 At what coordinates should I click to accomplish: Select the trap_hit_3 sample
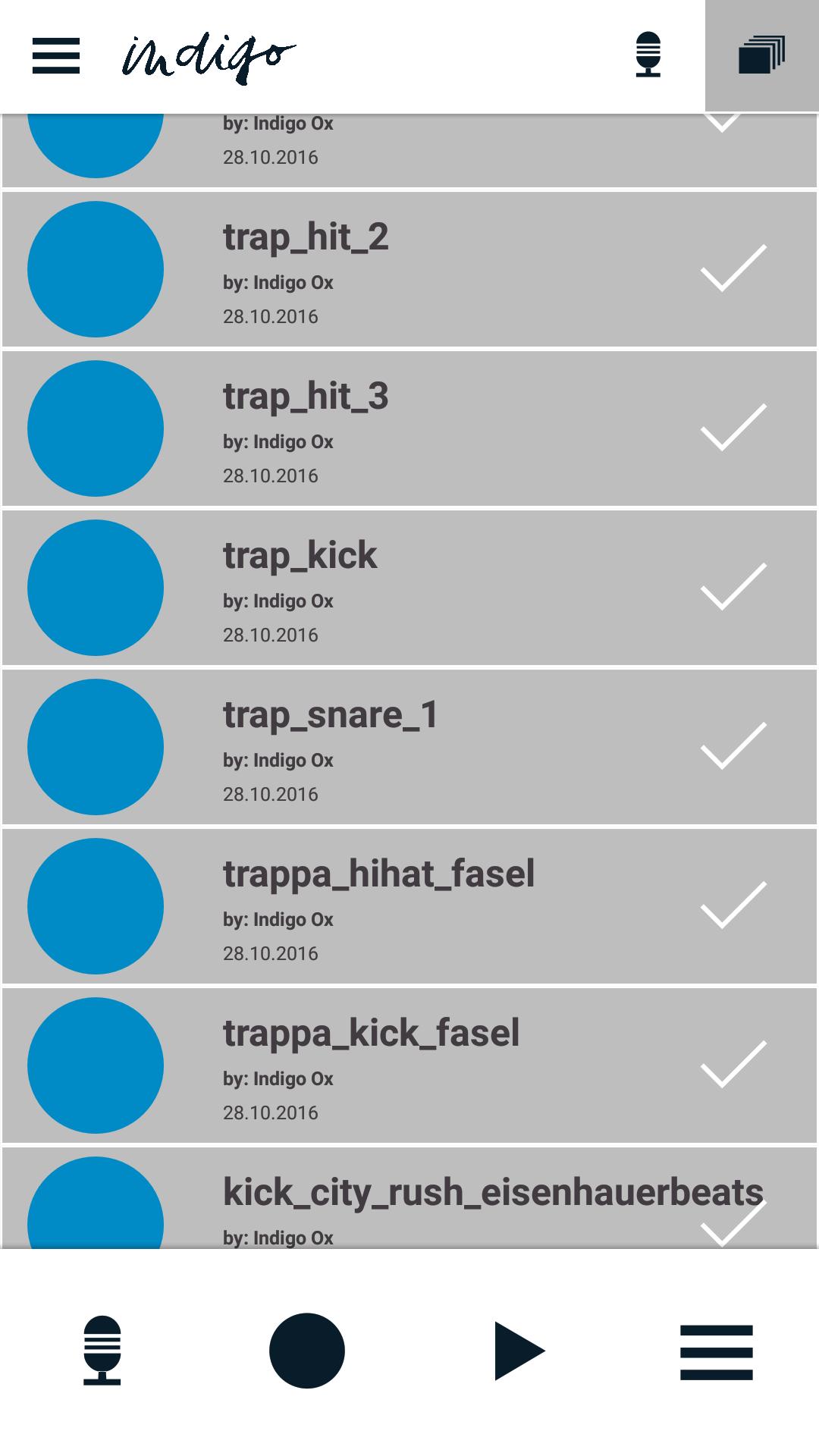coord(409,429)
